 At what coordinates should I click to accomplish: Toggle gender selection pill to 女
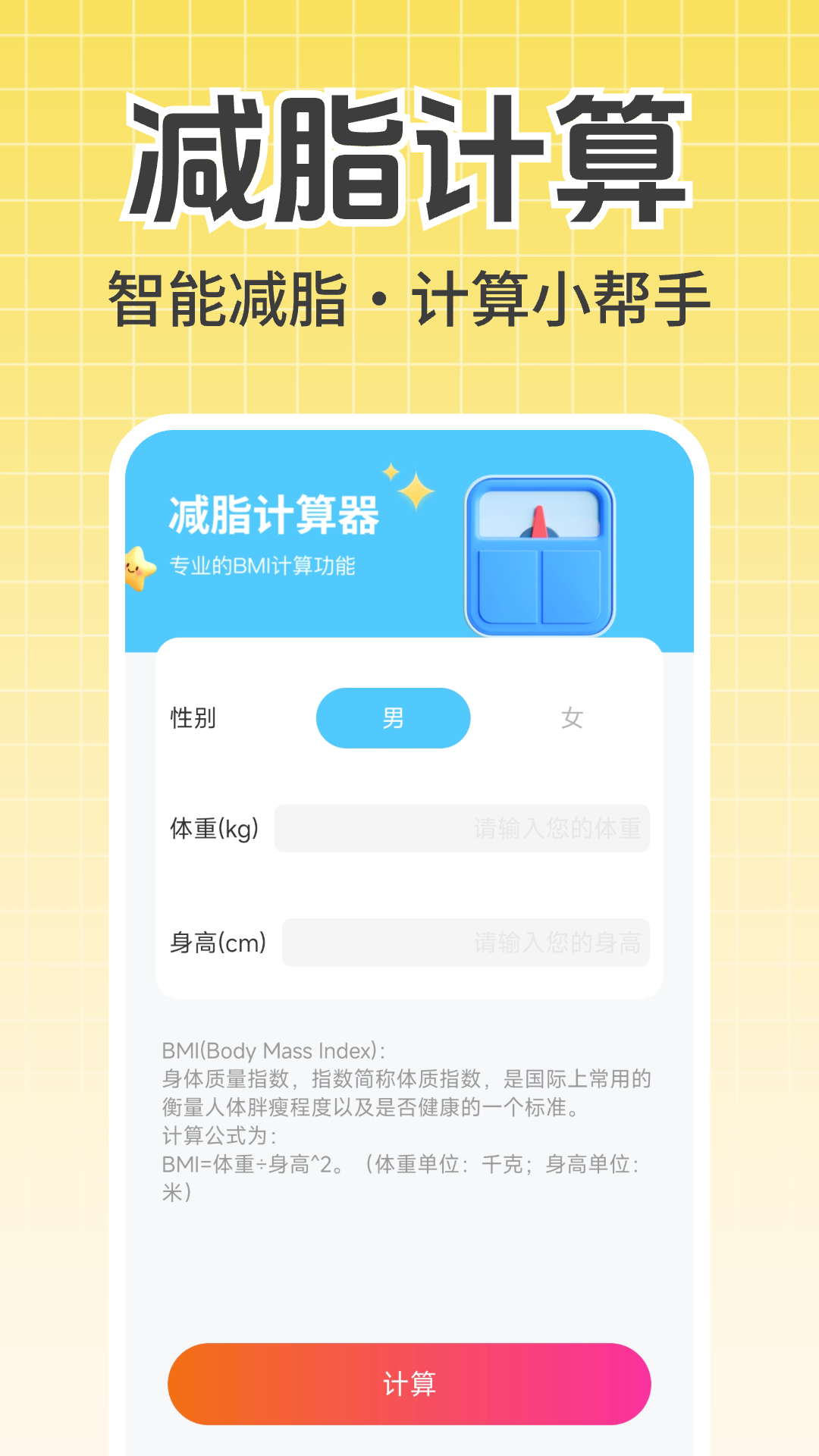(573, 717)
